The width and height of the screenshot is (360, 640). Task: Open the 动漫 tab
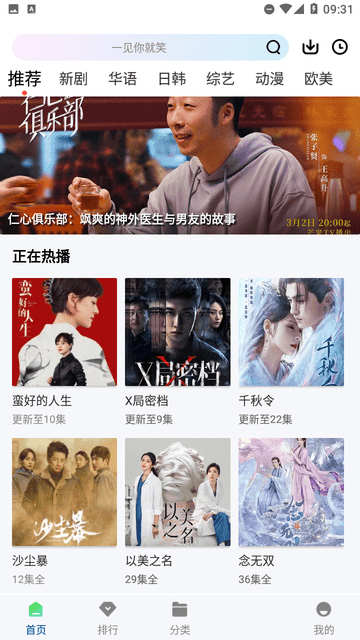tap(269, 79)
